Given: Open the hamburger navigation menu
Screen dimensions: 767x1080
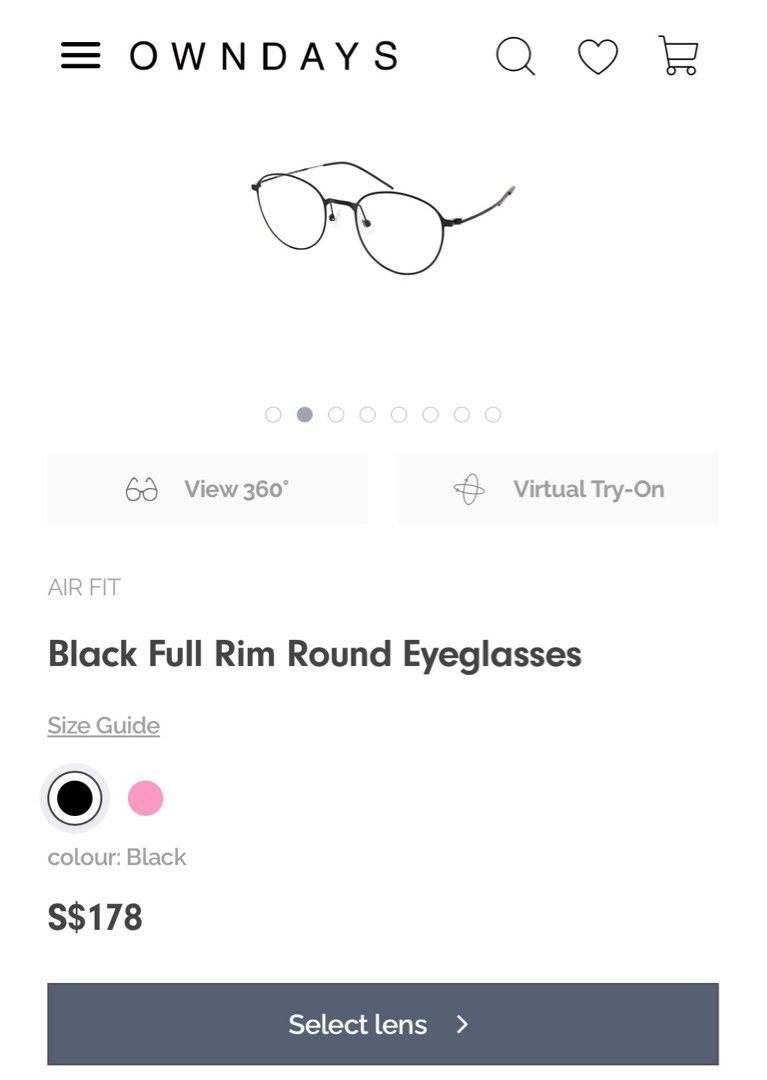Looking at the screenshot, I should [x=81, y=55].
